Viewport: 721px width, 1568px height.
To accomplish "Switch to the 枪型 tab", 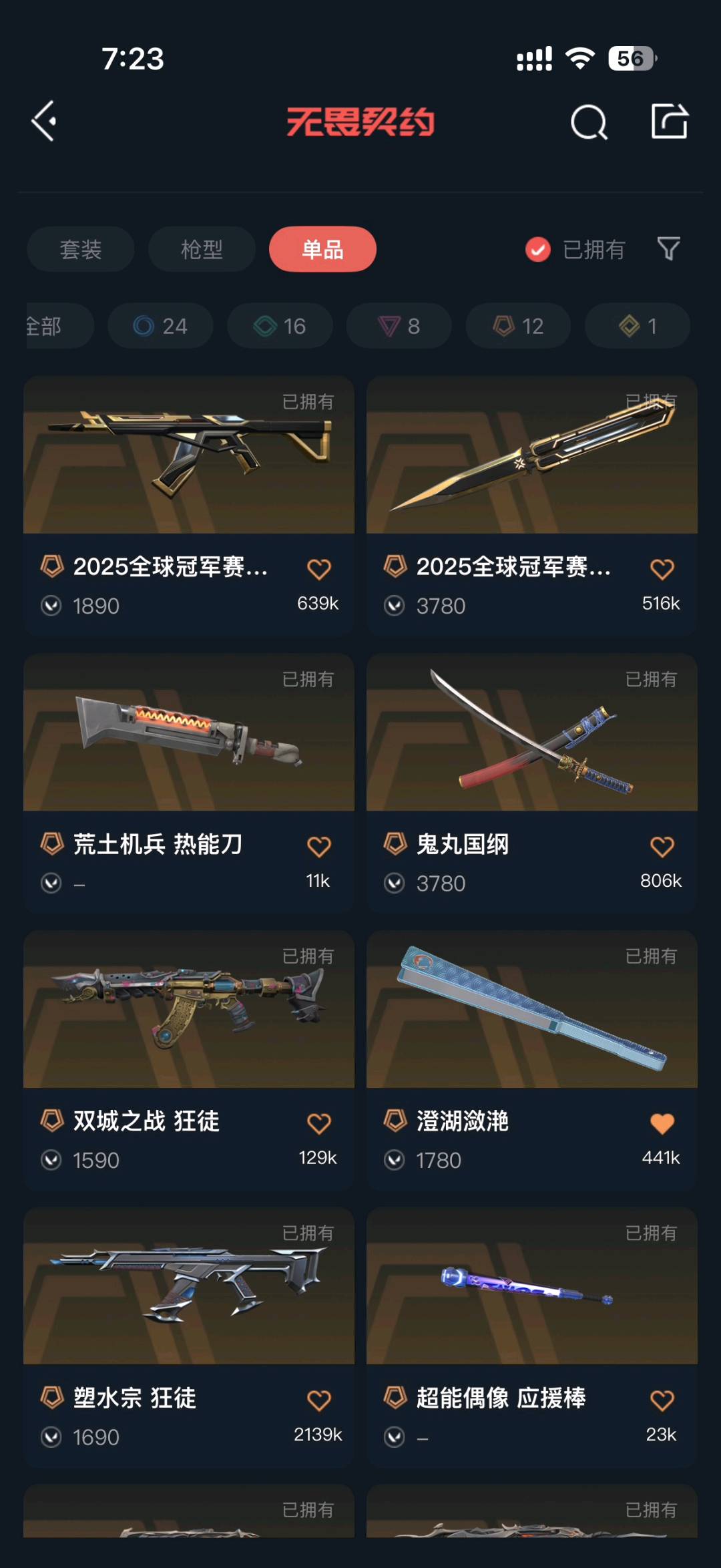I will point(202,249).
